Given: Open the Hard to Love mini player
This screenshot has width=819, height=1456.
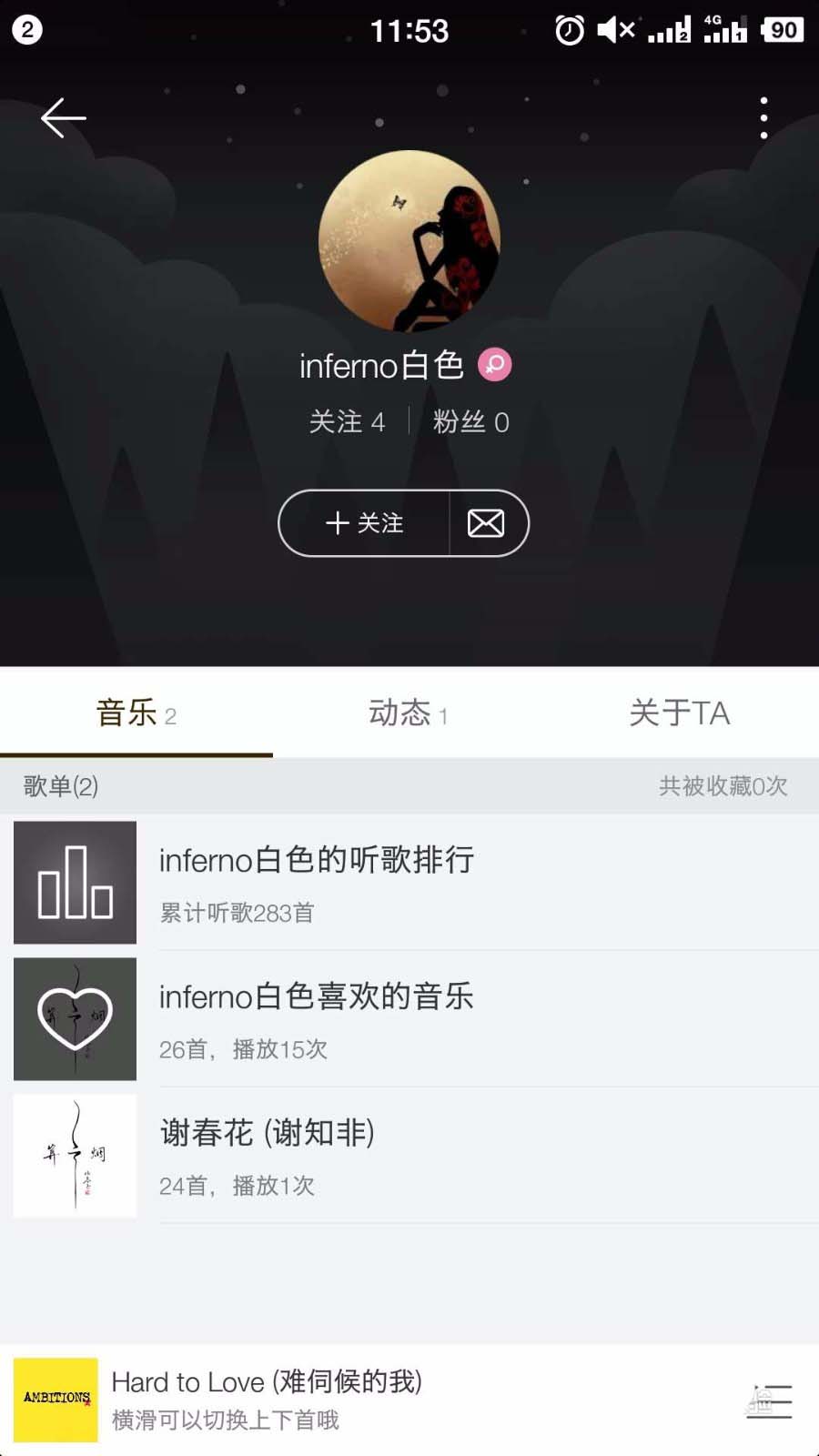Looking at the screenshot, I should pyautogui.click(x=364, y=1400).
